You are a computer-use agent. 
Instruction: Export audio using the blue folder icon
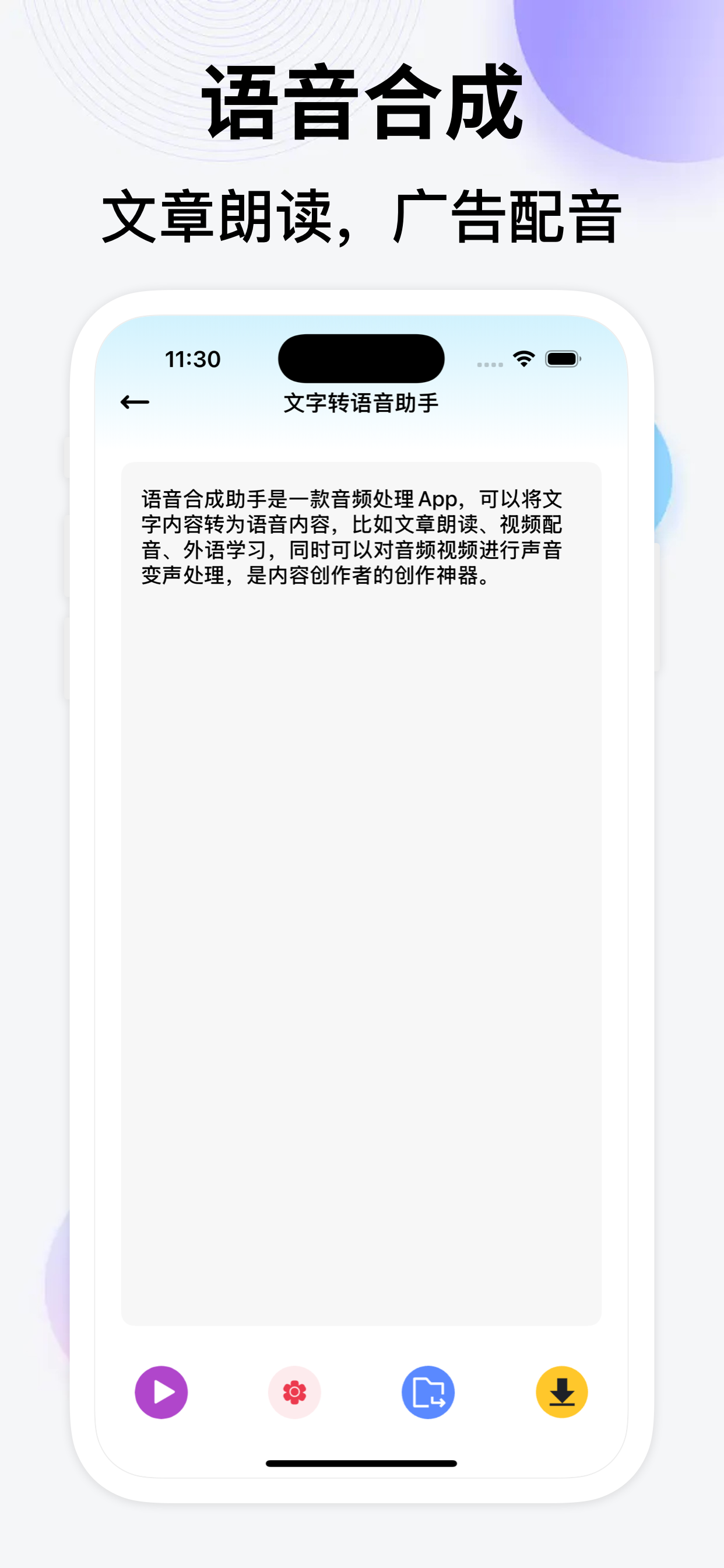pyautogui.click(x=428, y=1392)
